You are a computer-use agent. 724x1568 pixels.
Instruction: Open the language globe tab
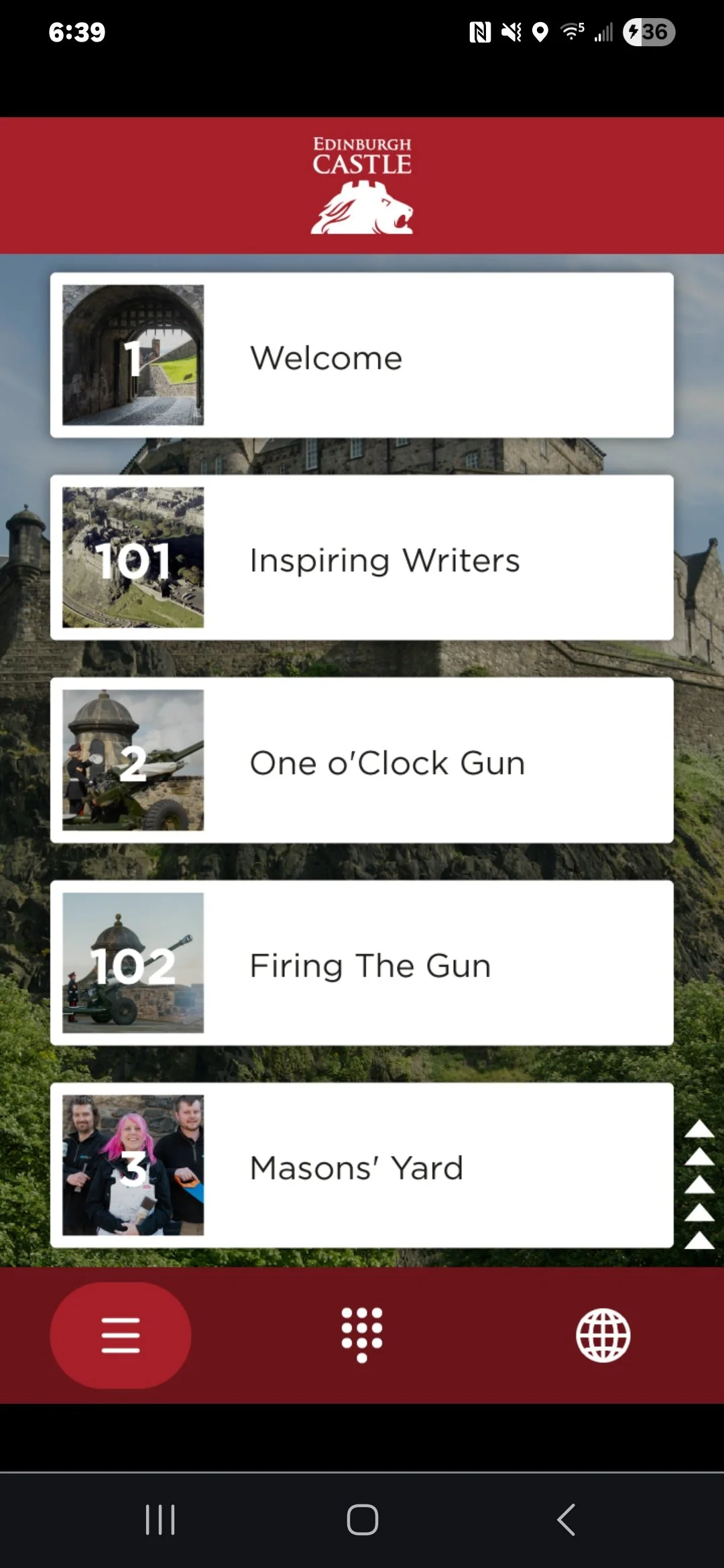(x=603, y=1335)
